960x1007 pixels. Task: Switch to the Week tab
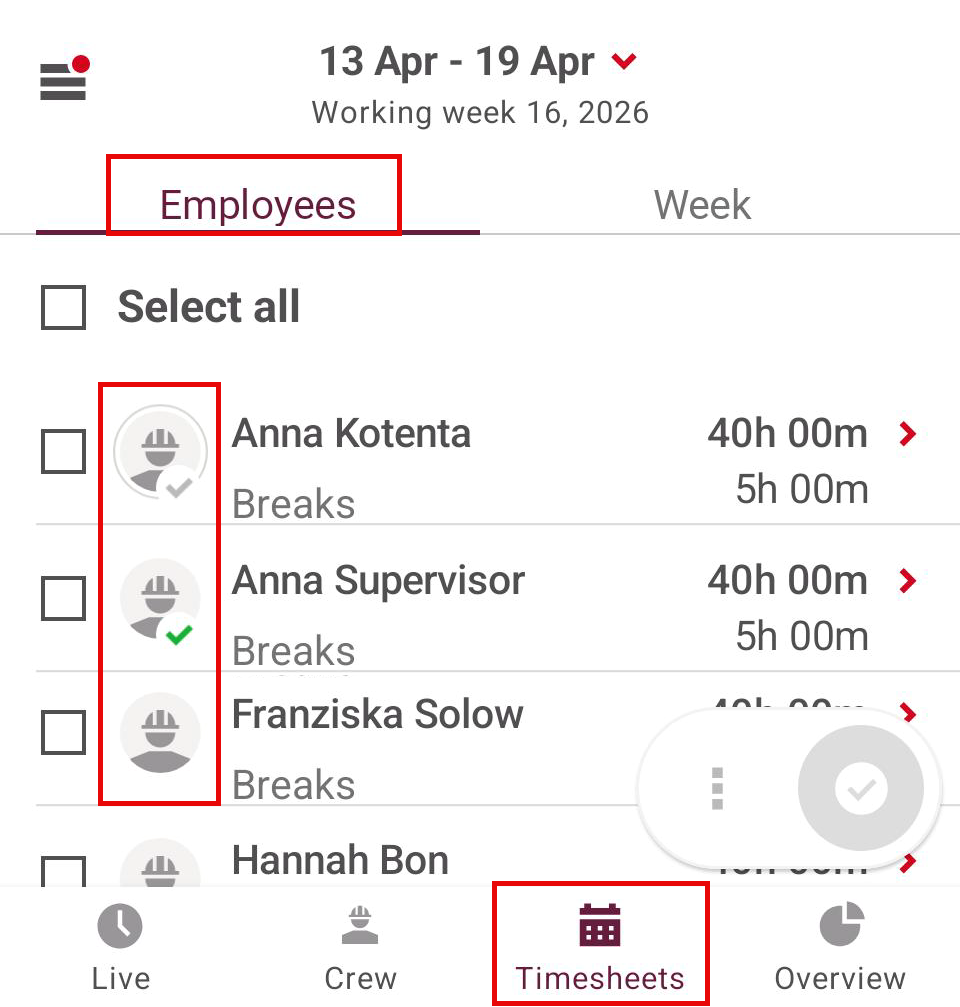coord(702,204)
